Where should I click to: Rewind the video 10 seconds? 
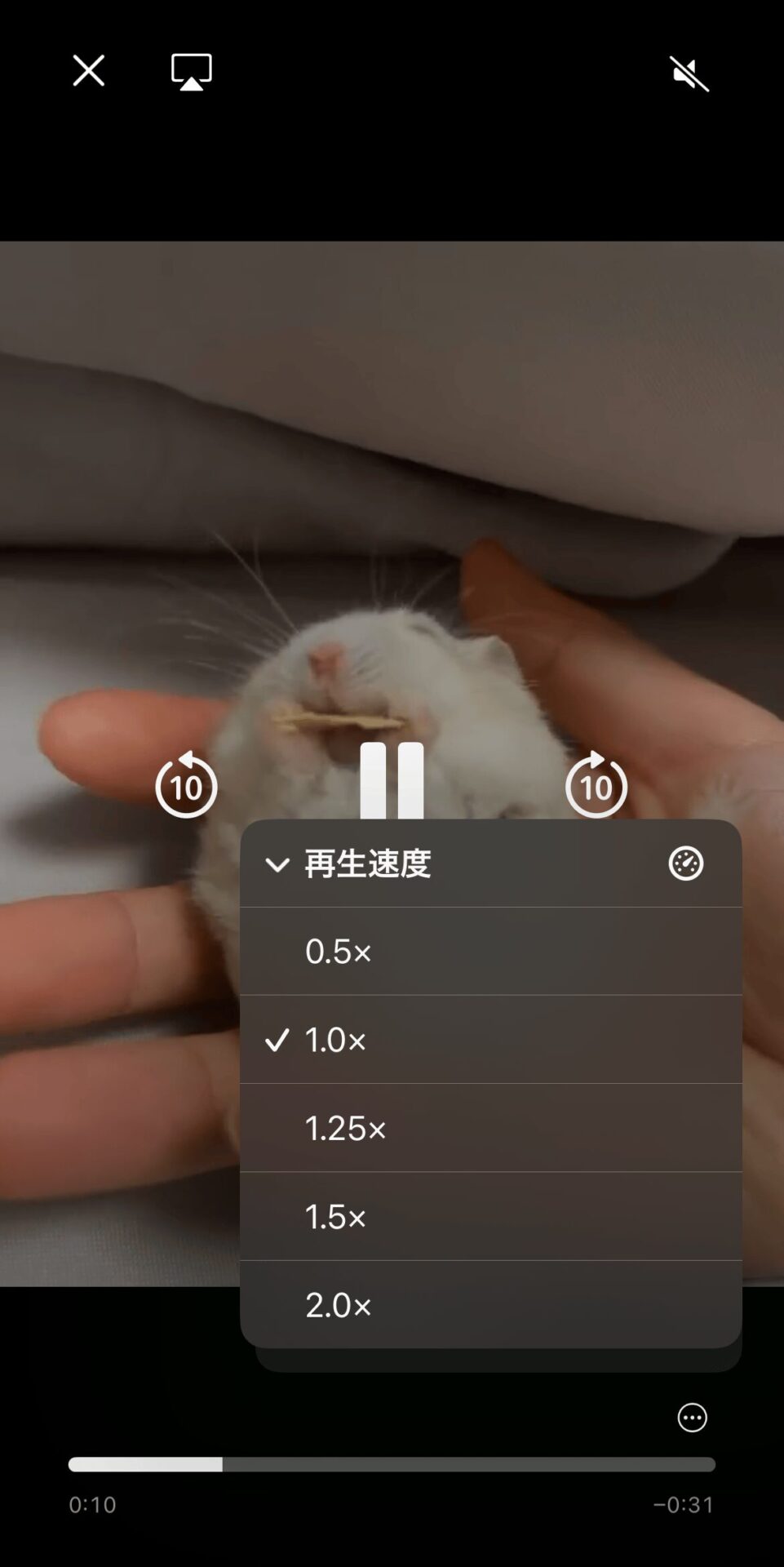click(x=186, y=785)
